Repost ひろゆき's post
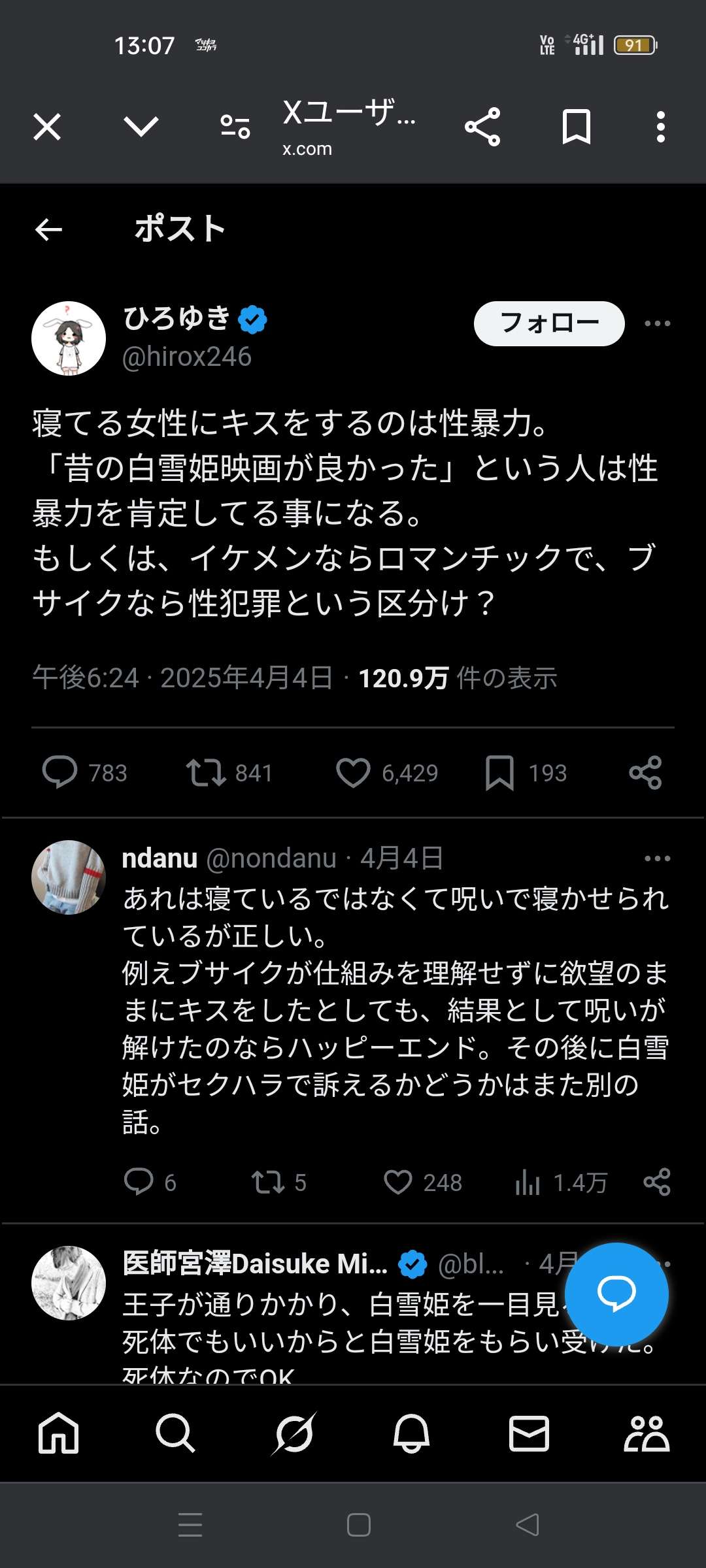The image size is (706, 1568). coord(206,773)
